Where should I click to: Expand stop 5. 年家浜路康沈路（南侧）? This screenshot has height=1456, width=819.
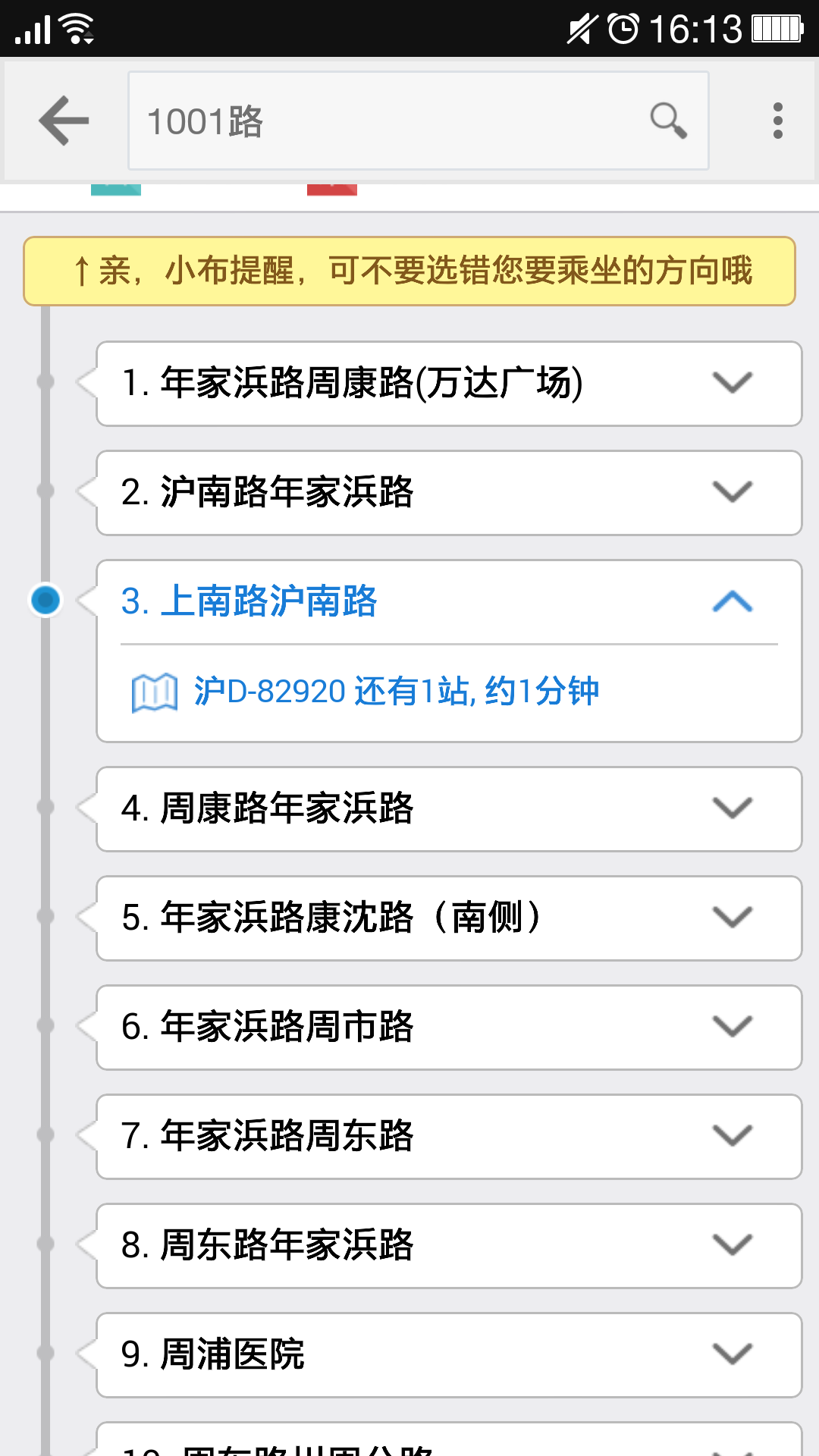732,918
